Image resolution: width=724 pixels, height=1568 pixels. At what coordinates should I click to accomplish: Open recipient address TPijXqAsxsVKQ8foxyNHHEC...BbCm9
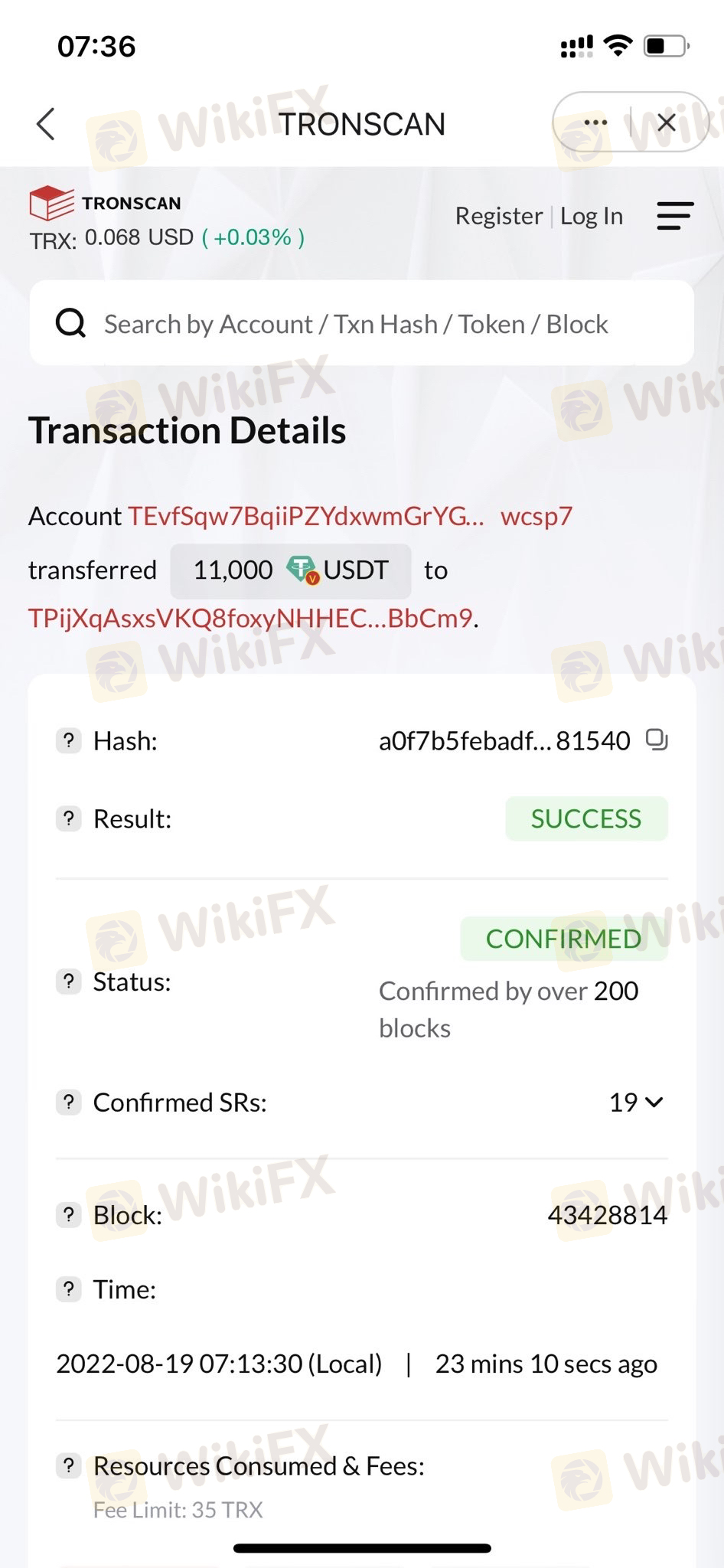point(250,618)
